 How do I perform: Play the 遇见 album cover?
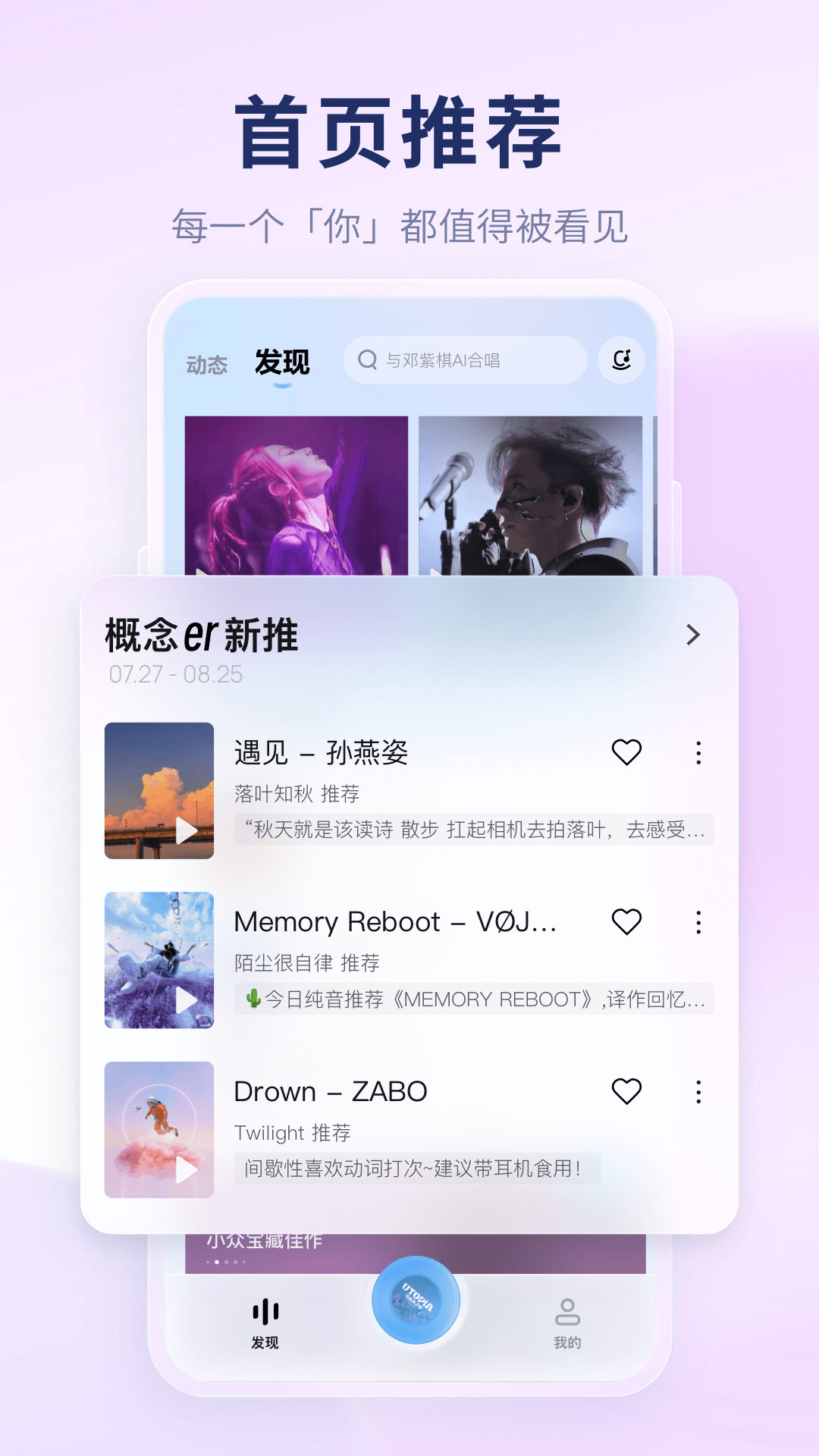[158, 791]
